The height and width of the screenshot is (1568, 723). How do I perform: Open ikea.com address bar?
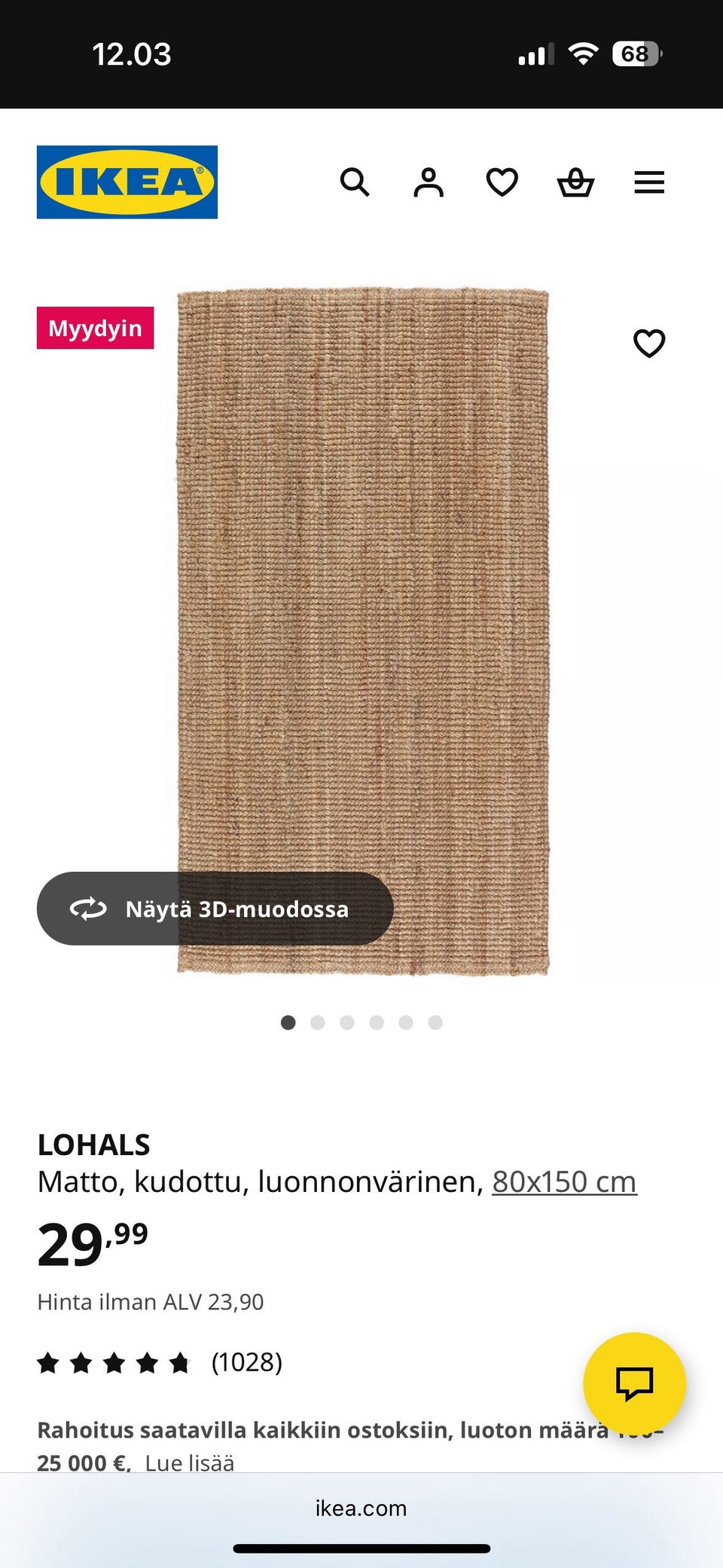361,1508
